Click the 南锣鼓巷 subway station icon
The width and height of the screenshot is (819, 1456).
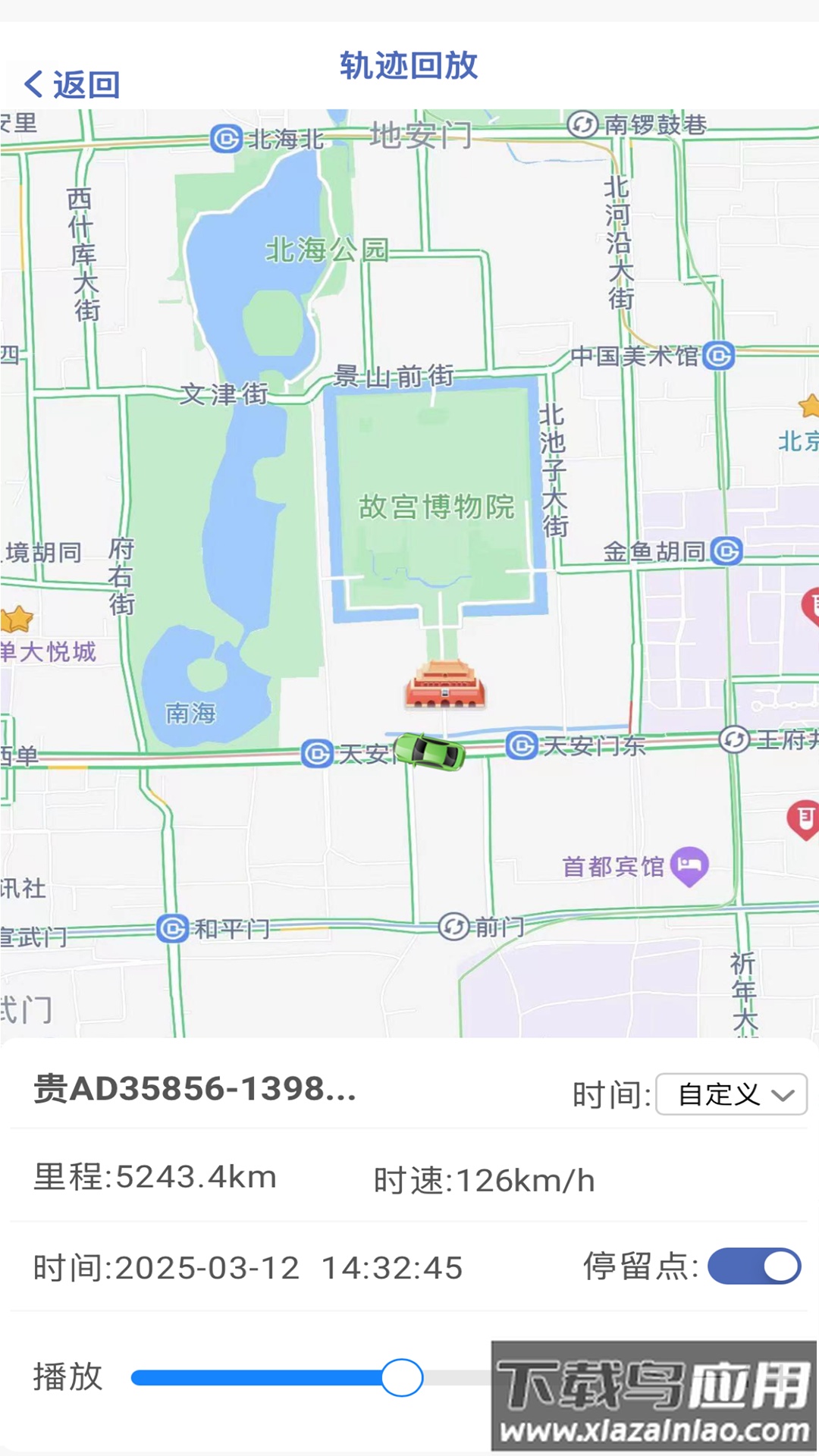(582, 125)
